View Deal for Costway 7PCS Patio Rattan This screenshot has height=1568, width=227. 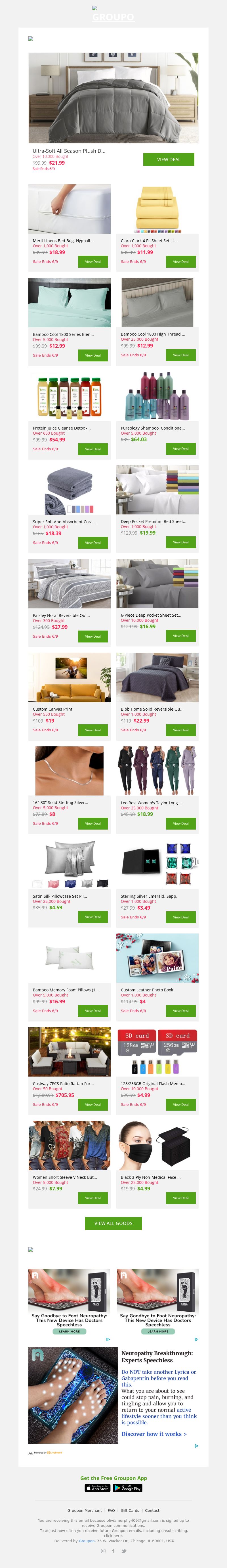(93, 1104)
